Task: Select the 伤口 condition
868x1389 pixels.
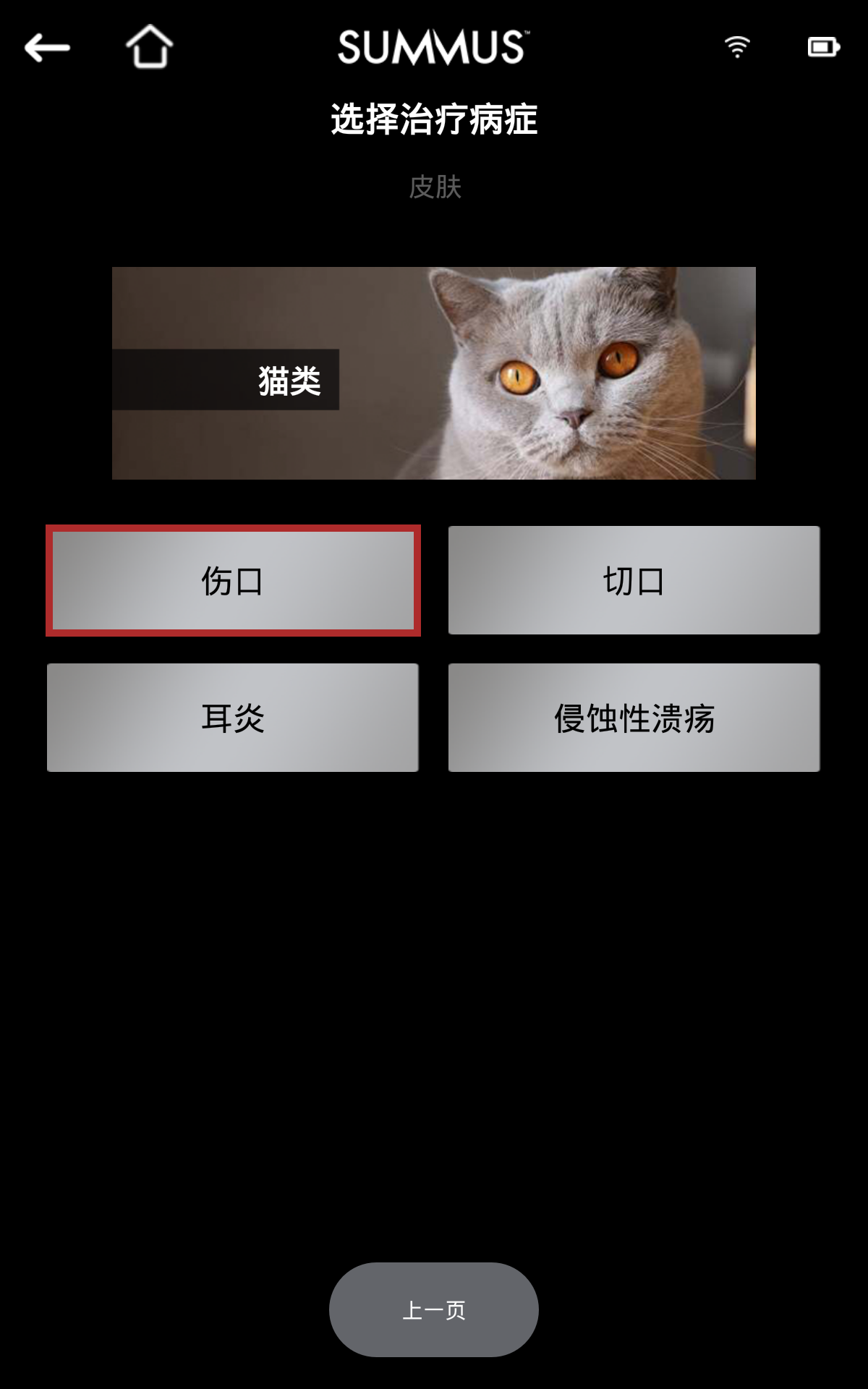Action: tap(233, 580)
